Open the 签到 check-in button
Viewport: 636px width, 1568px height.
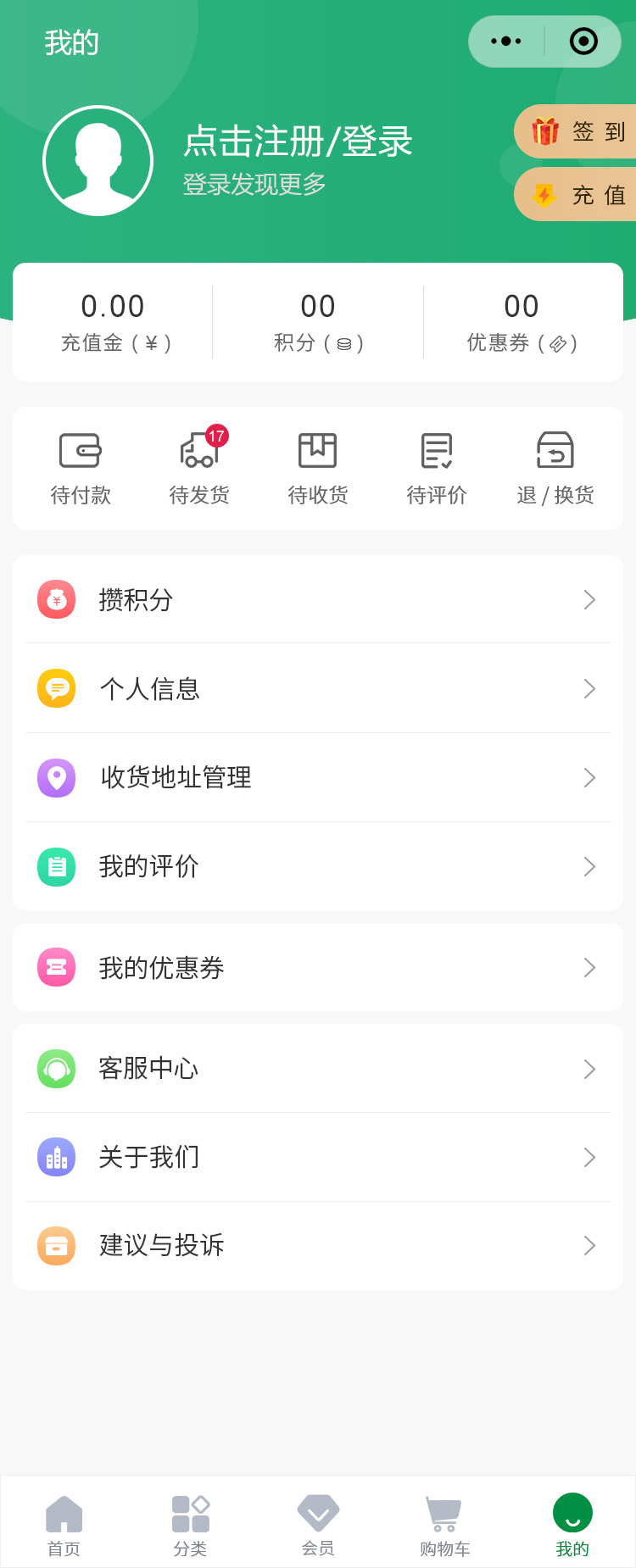[578, 131]
